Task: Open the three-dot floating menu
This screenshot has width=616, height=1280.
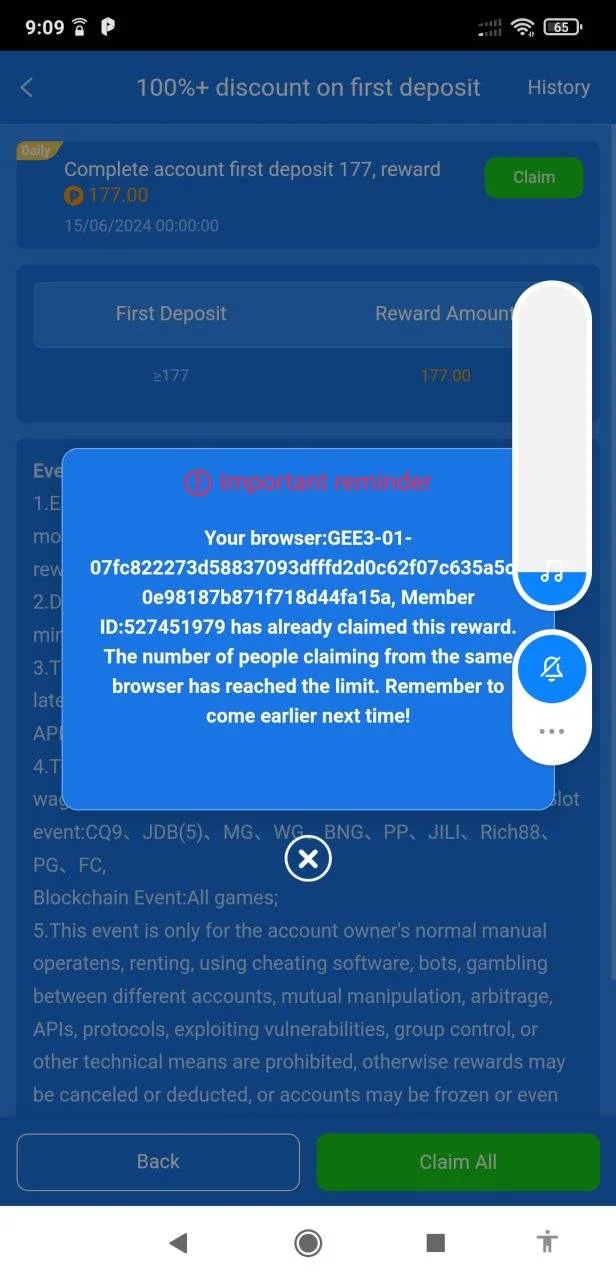Action: 552,731
